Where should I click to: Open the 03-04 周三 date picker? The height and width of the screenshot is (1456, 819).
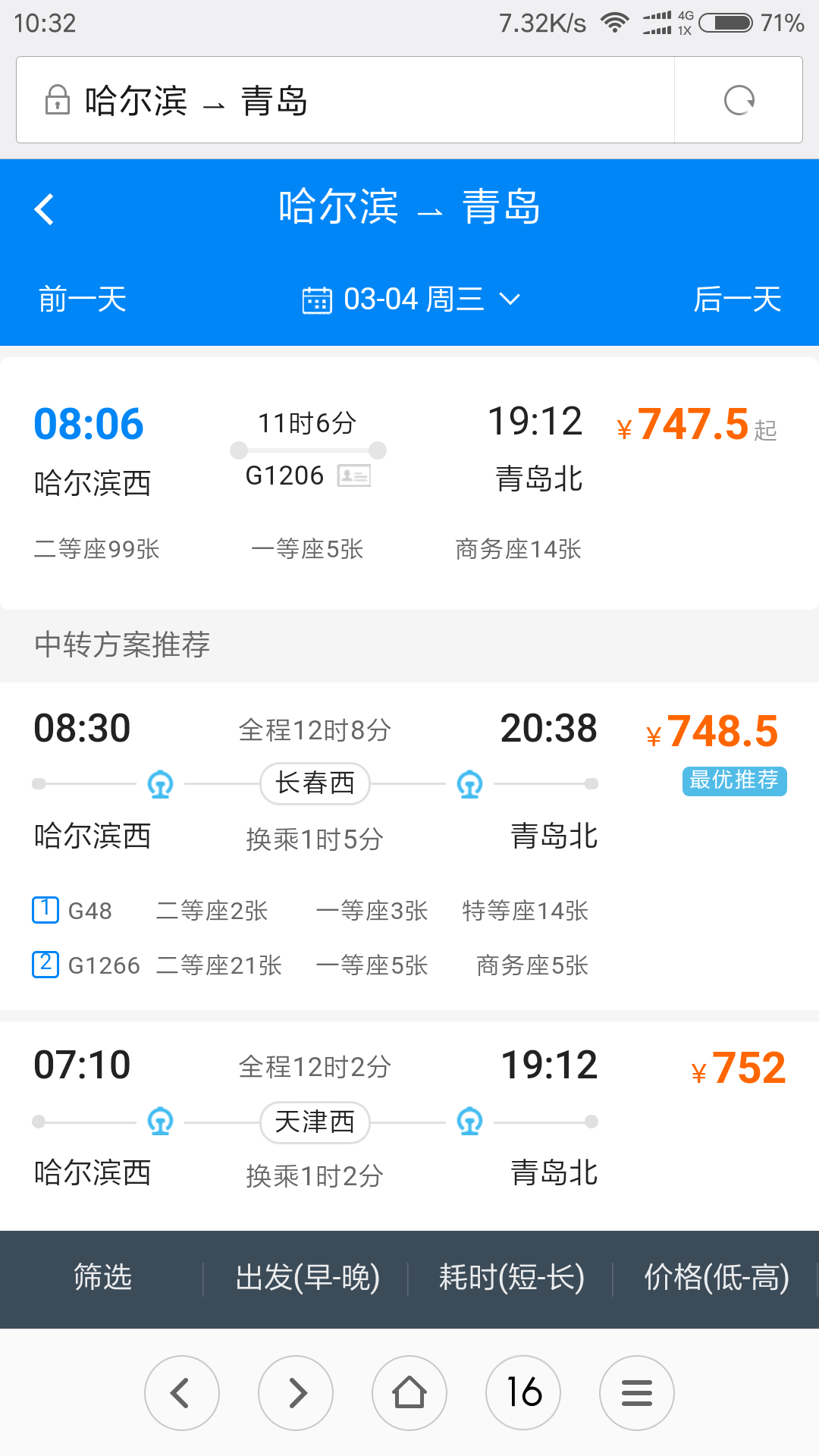(x=411, y=299)
